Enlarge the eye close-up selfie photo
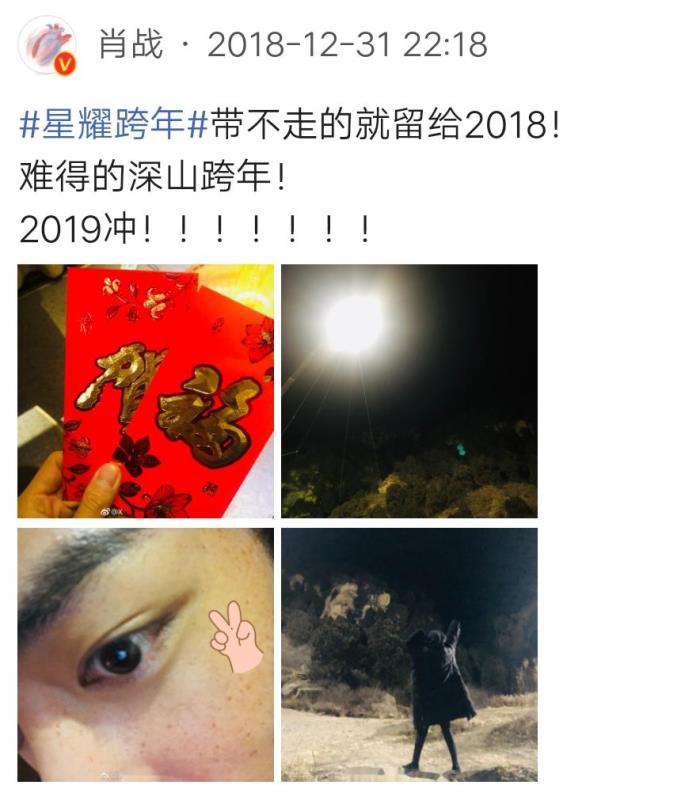The image size is (700, 804). point(146,654)
